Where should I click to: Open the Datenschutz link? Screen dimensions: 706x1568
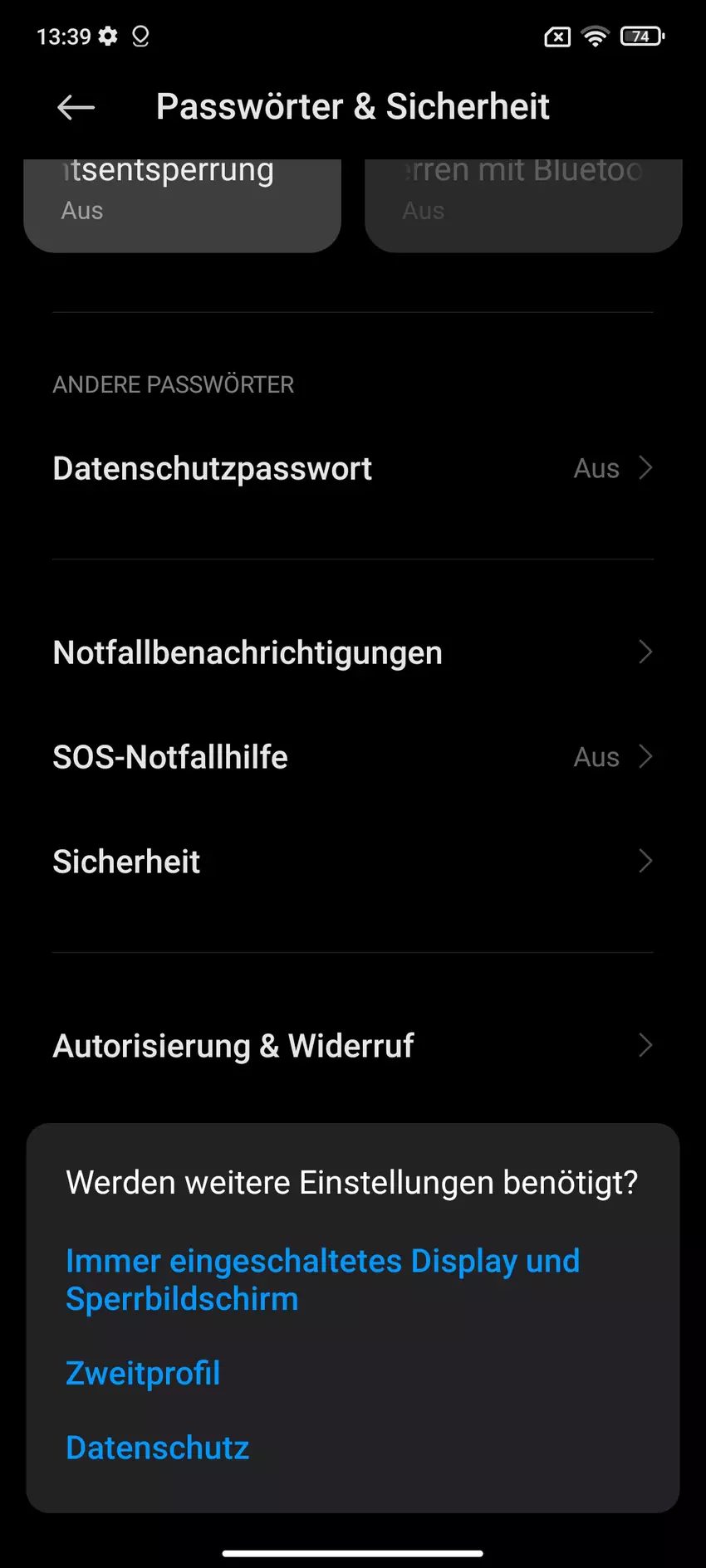pos(157,1448)
